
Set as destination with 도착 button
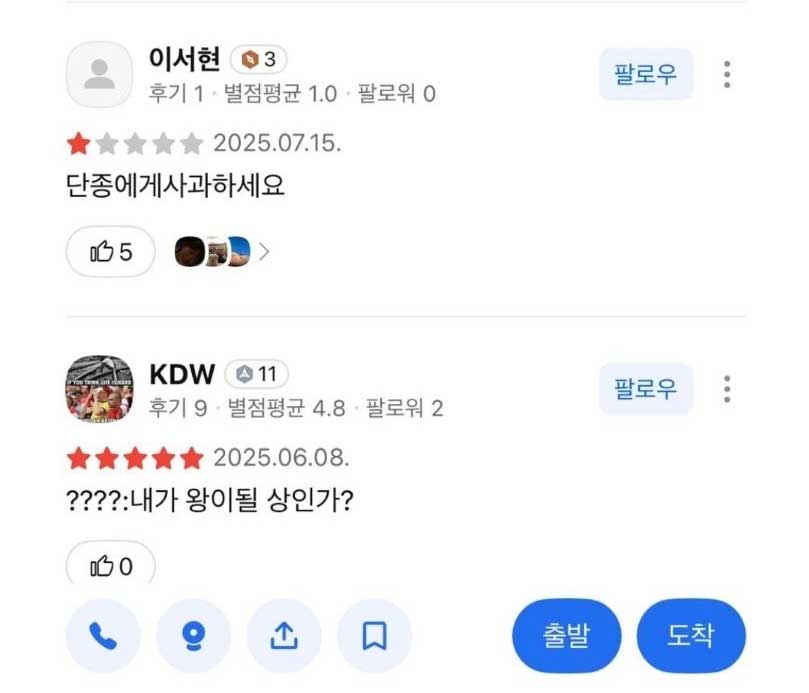[691, 635]
